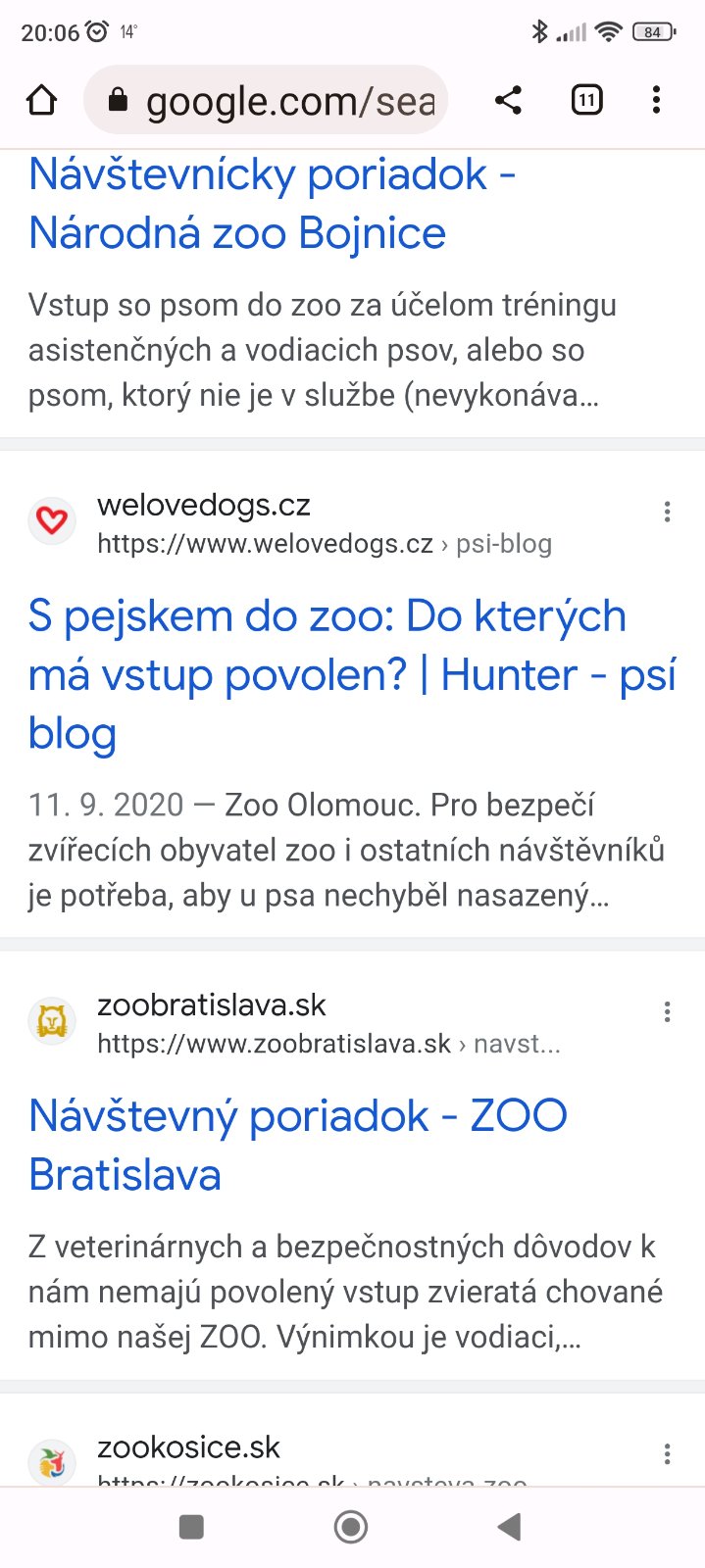This screenshot has width=705, height=1568.
Task: Open Návštevný poriadok - ZOO Bratislava result
Action: tap(297, 1145)
